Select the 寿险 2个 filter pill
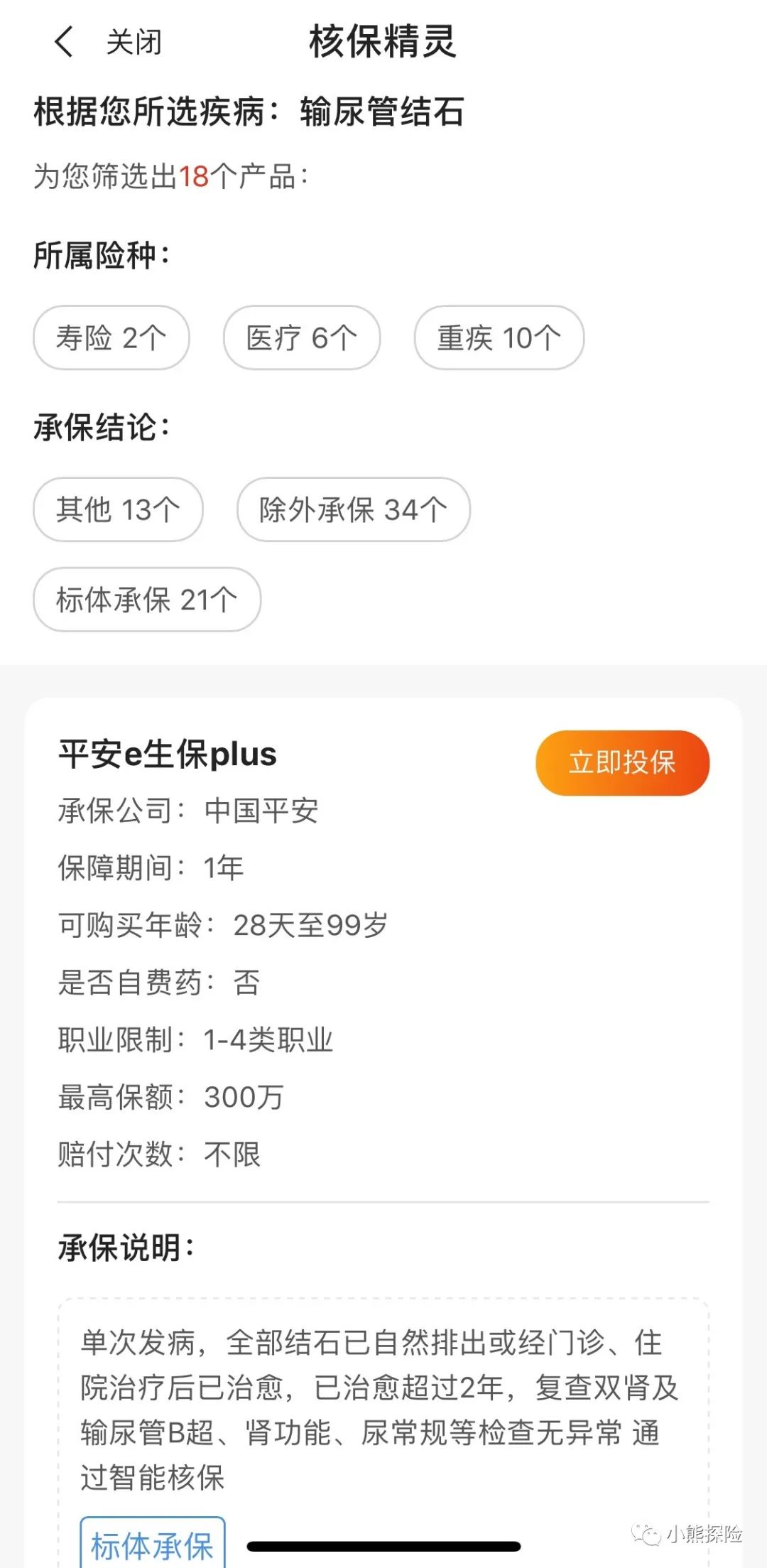 click(x=110, y=338)
